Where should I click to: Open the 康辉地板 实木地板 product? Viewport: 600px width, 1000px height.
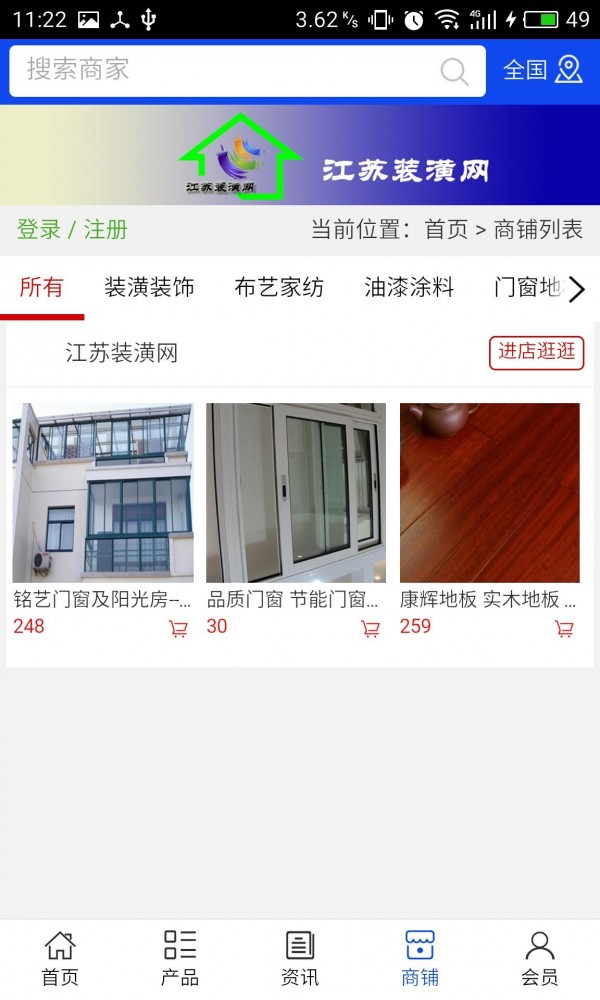click(x=490, y=493)
